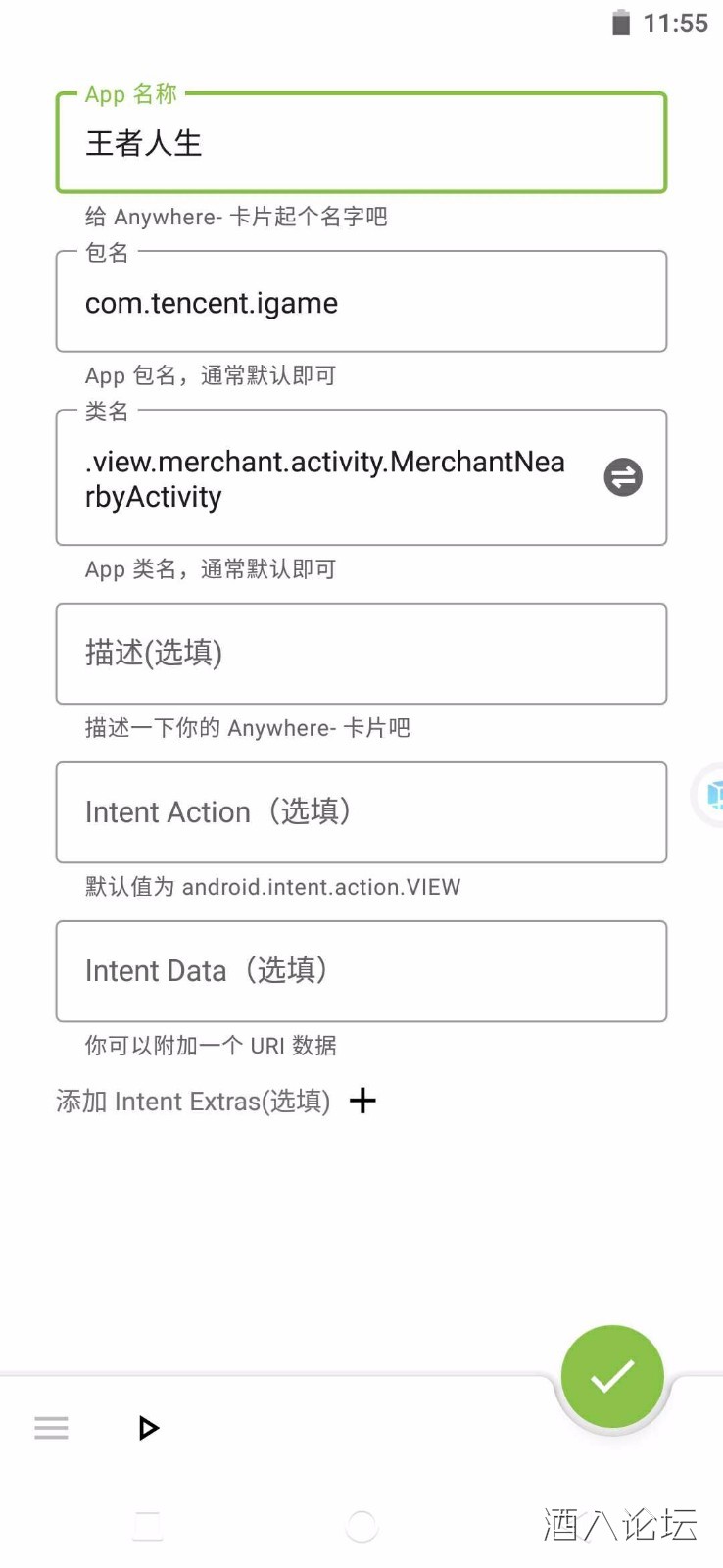
Task: Tap the swap arrows icon in 类名
Action: click(623, 477)
